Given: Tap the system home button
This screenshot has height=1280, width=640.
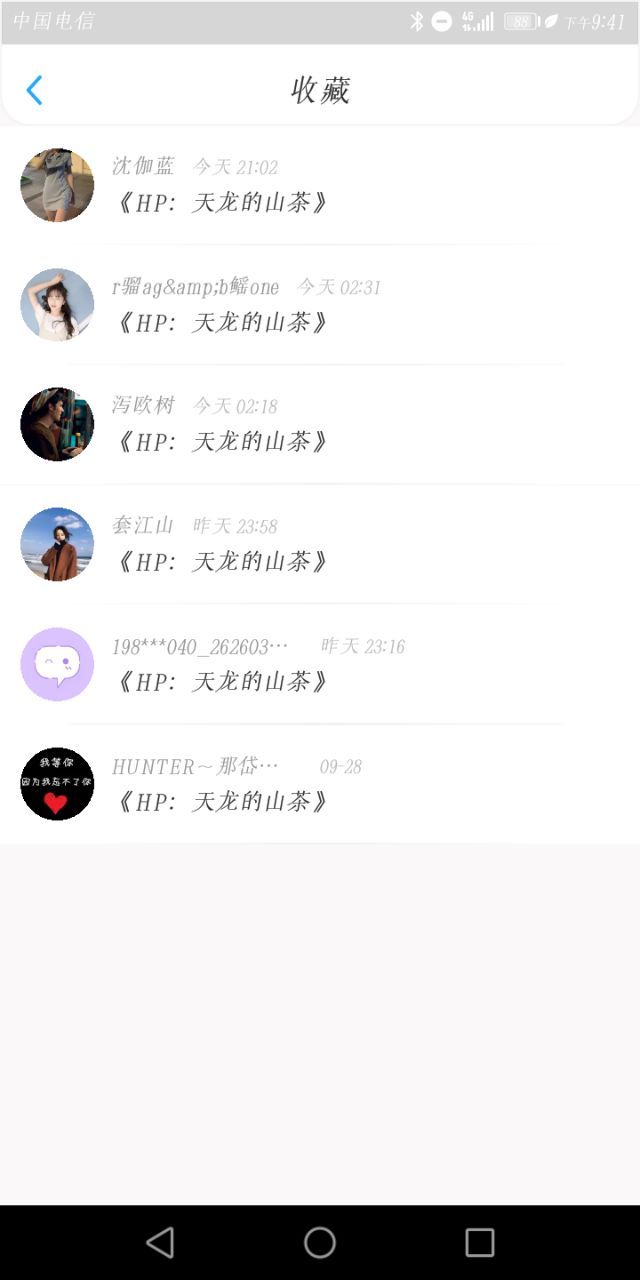Looking at the screenshot, I should [320, 1242].
